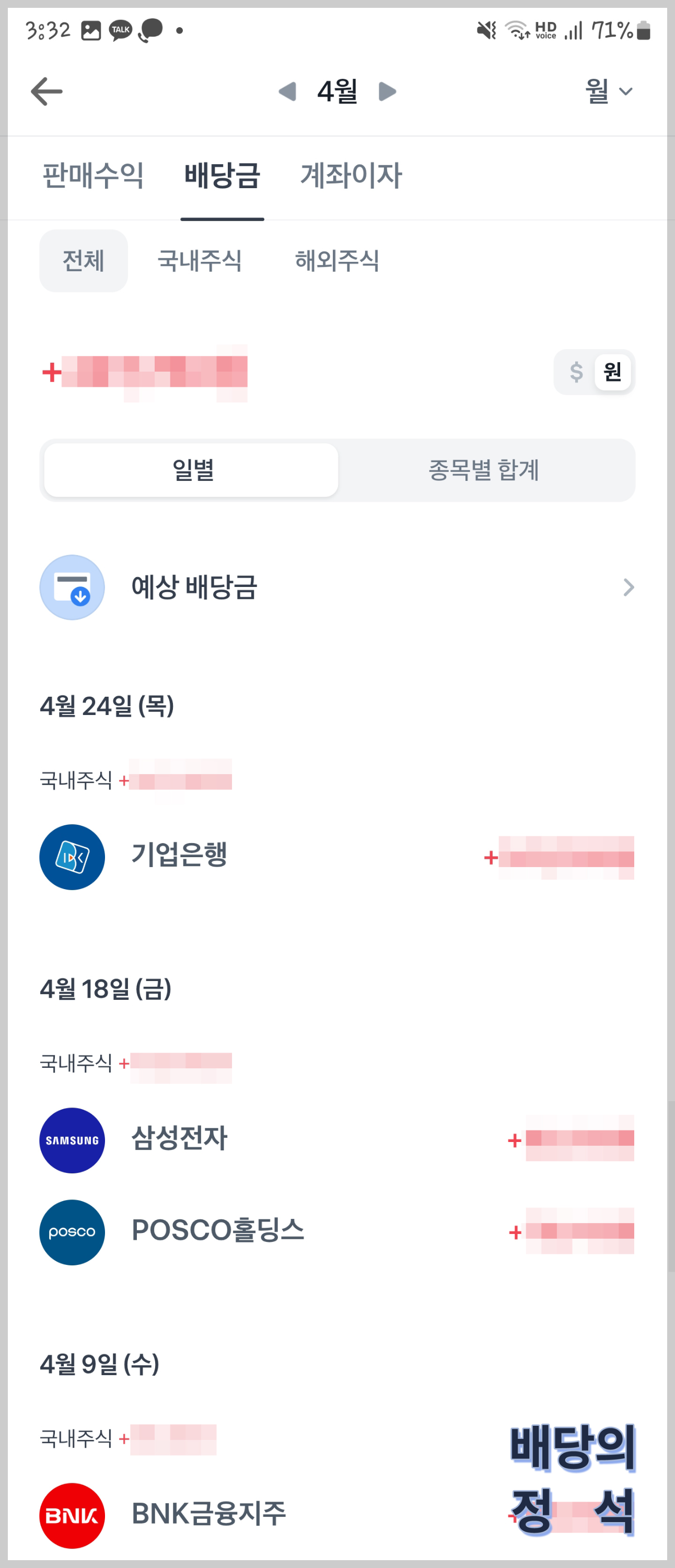Switch to the 계좌이자 tab
675x1568 pixels.
[x=351, y=175]
